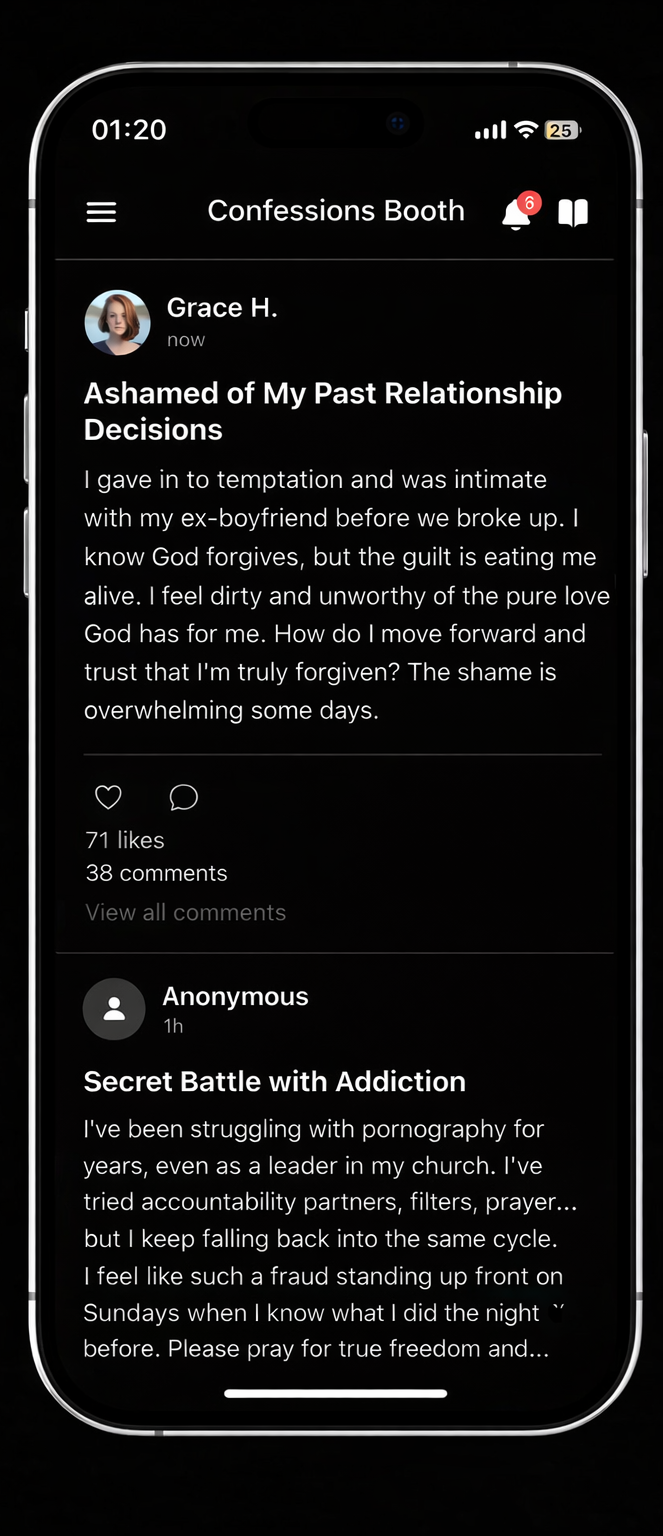
Task: Open the Anonymous poster's avatar
Action: tap(114, 1009)
